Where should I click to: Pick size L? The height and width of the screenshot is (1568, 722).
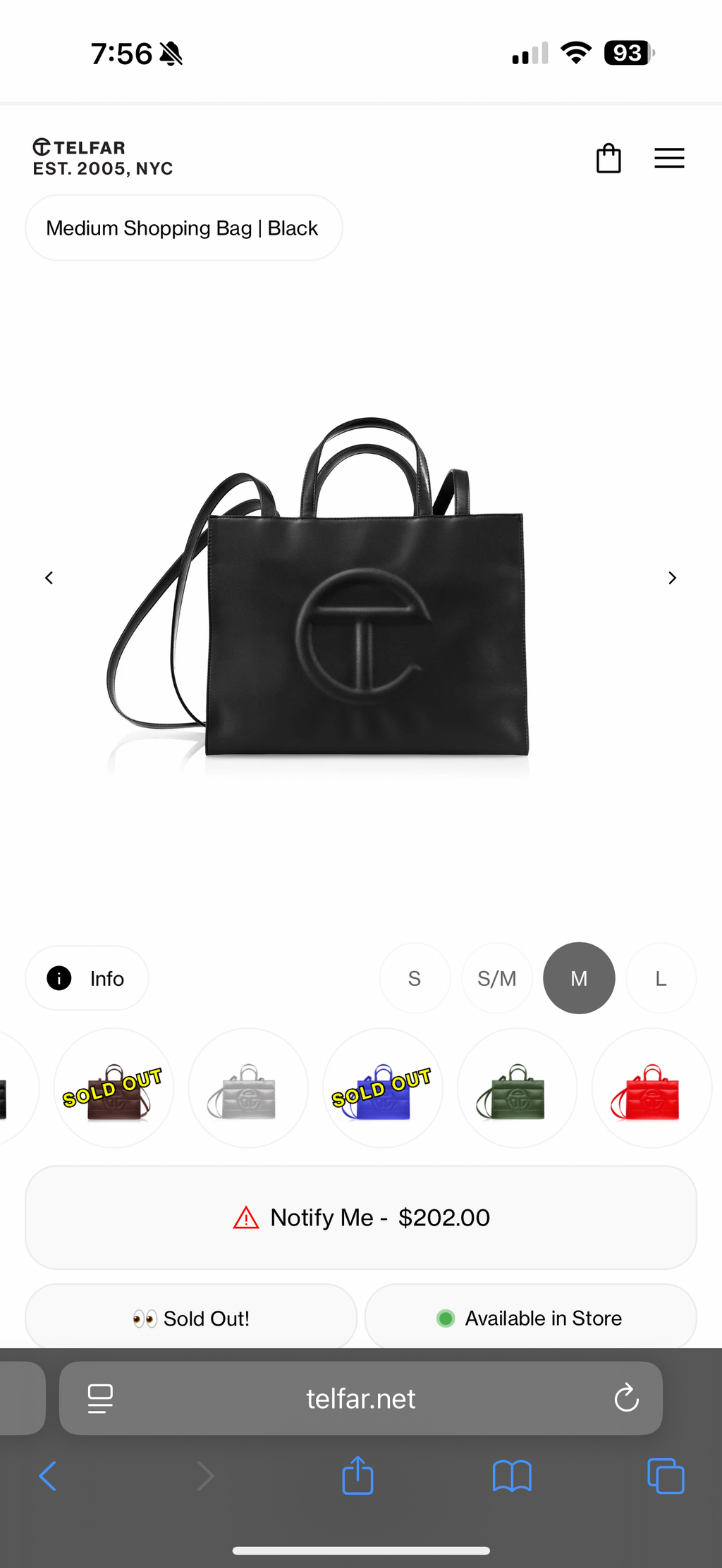click(661, 978)
